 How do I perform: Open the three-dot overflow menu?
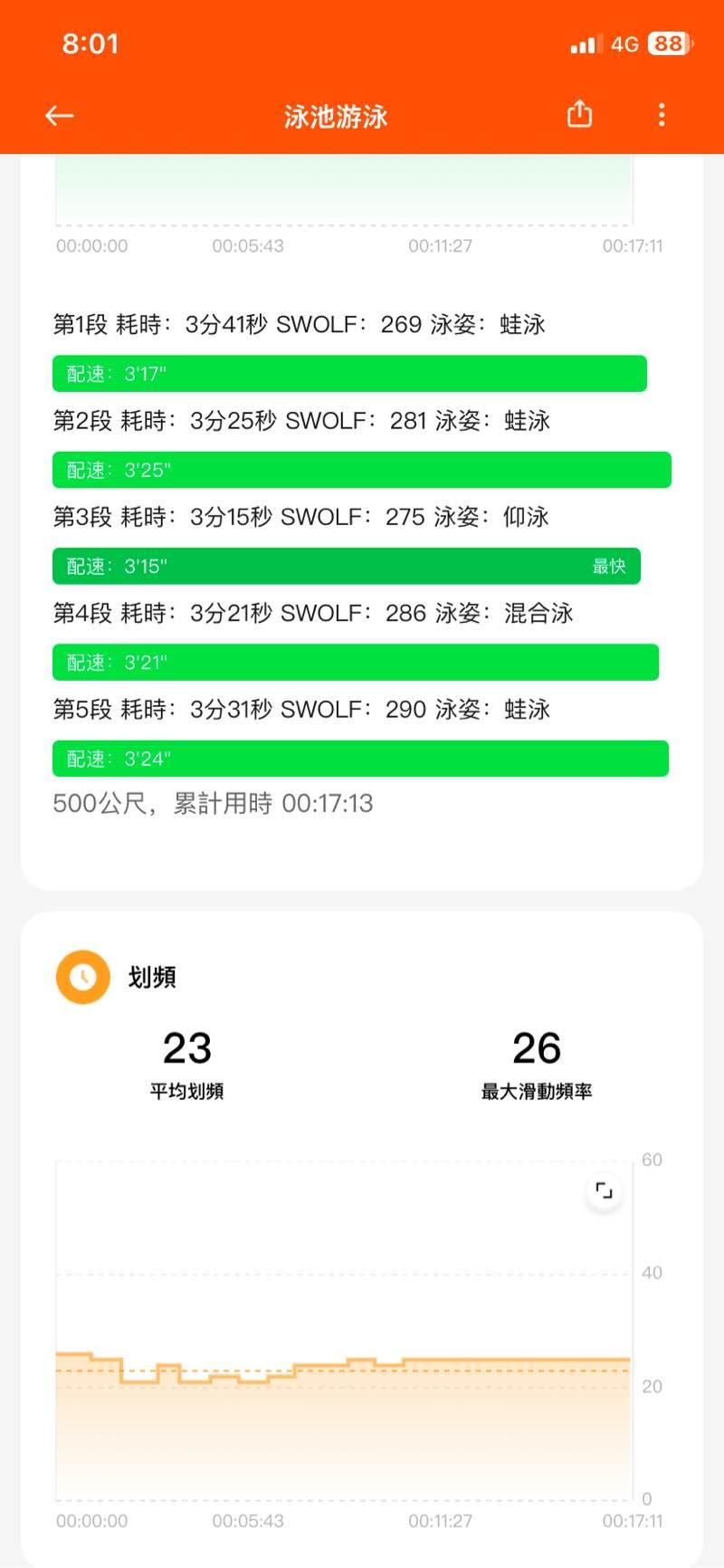click(x=662, y=115)
